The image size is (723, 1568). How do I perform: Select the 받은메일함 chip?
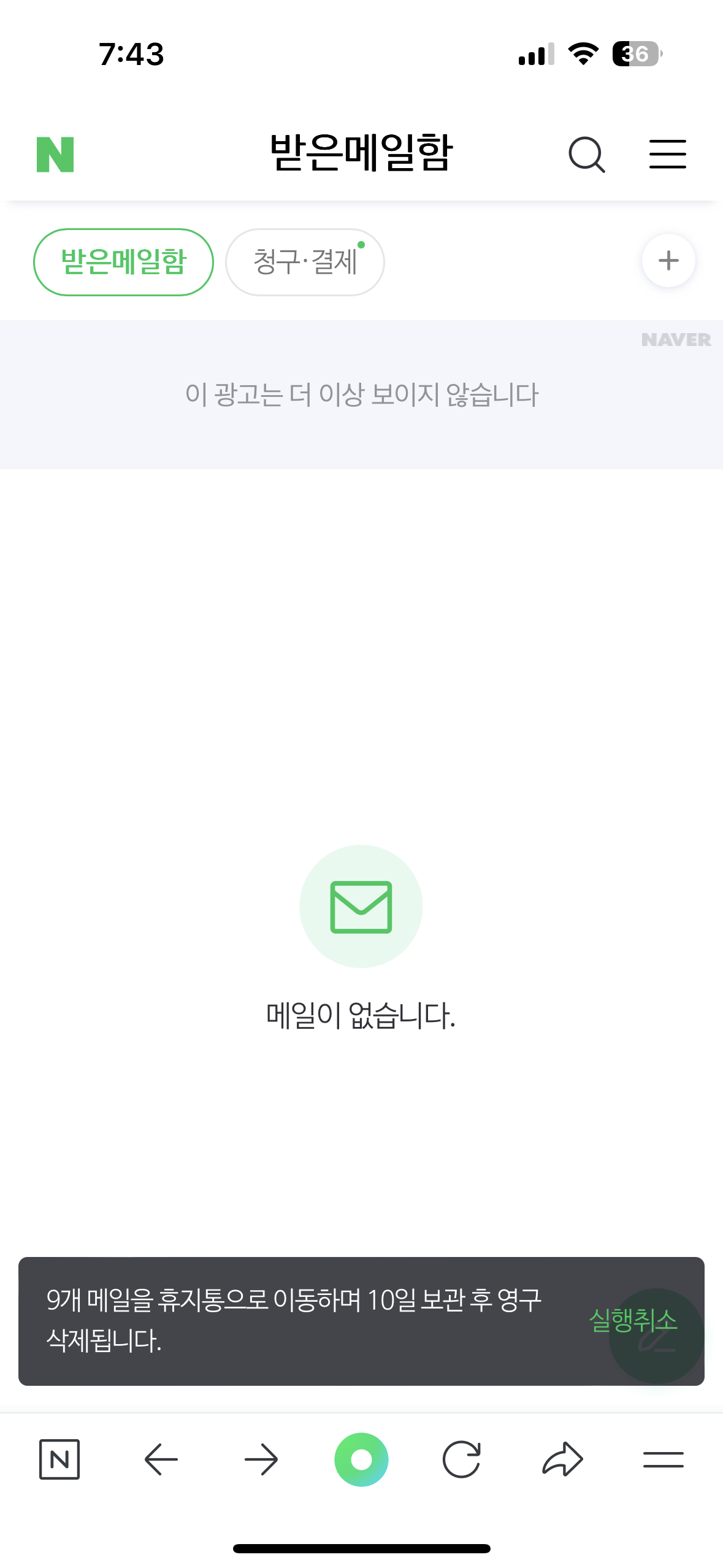coord(123,262)
